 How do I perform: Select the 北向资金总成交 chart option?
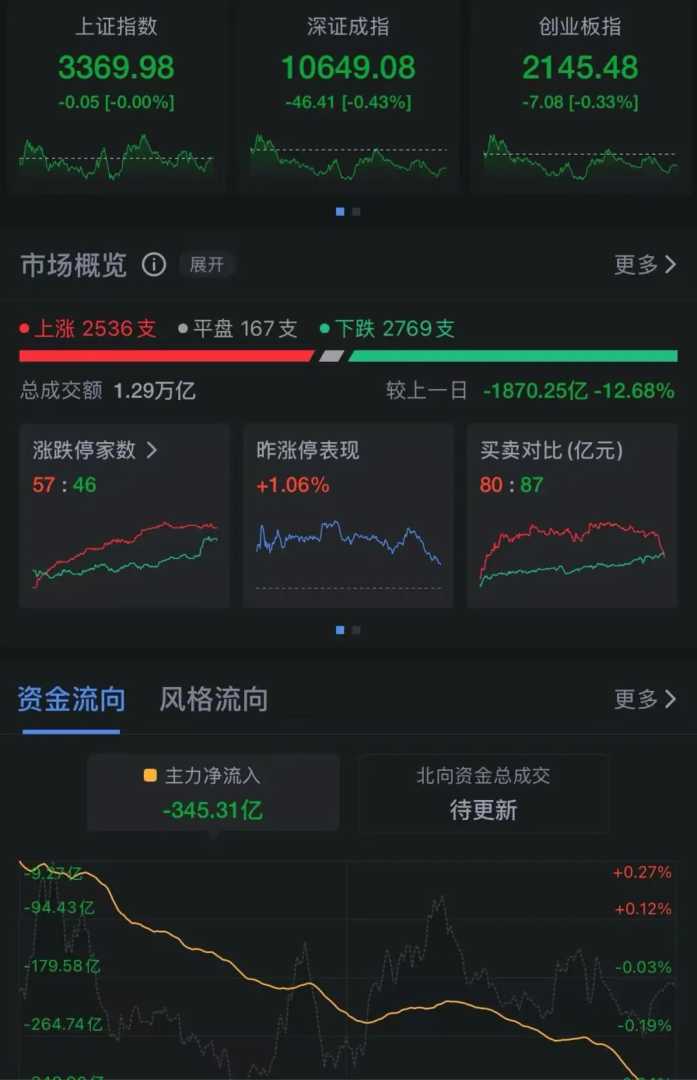point(483,793)
